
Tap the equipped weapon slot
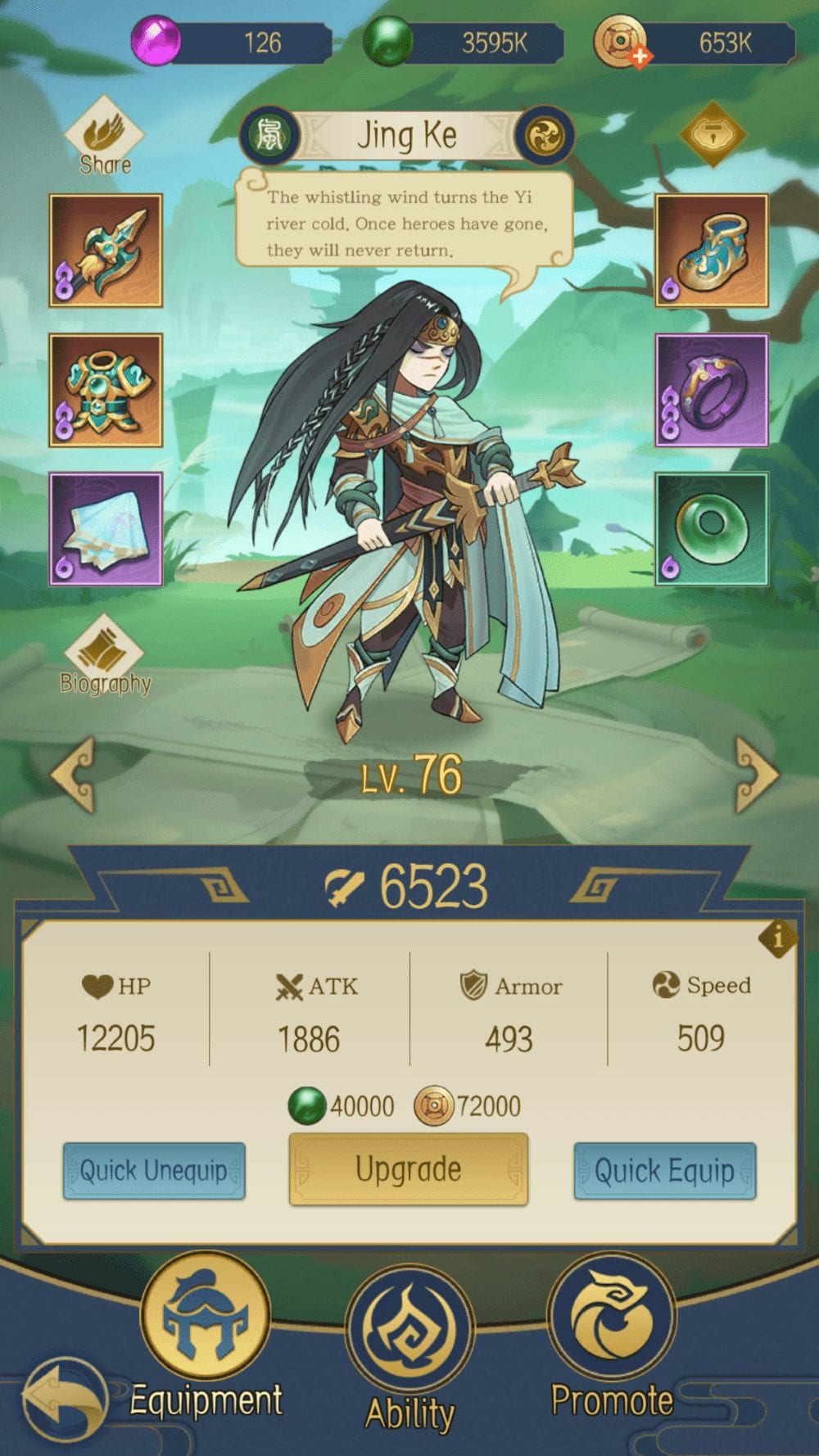click(106, 251)
